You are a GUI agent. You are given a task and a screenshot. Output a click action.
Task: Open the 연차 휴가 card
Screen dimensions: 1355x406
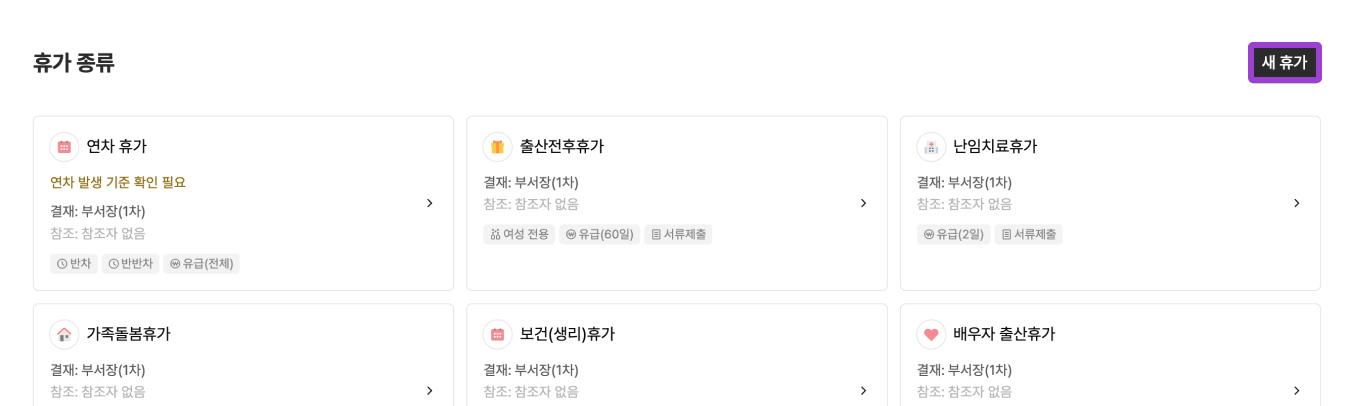(x=243, y=203)
